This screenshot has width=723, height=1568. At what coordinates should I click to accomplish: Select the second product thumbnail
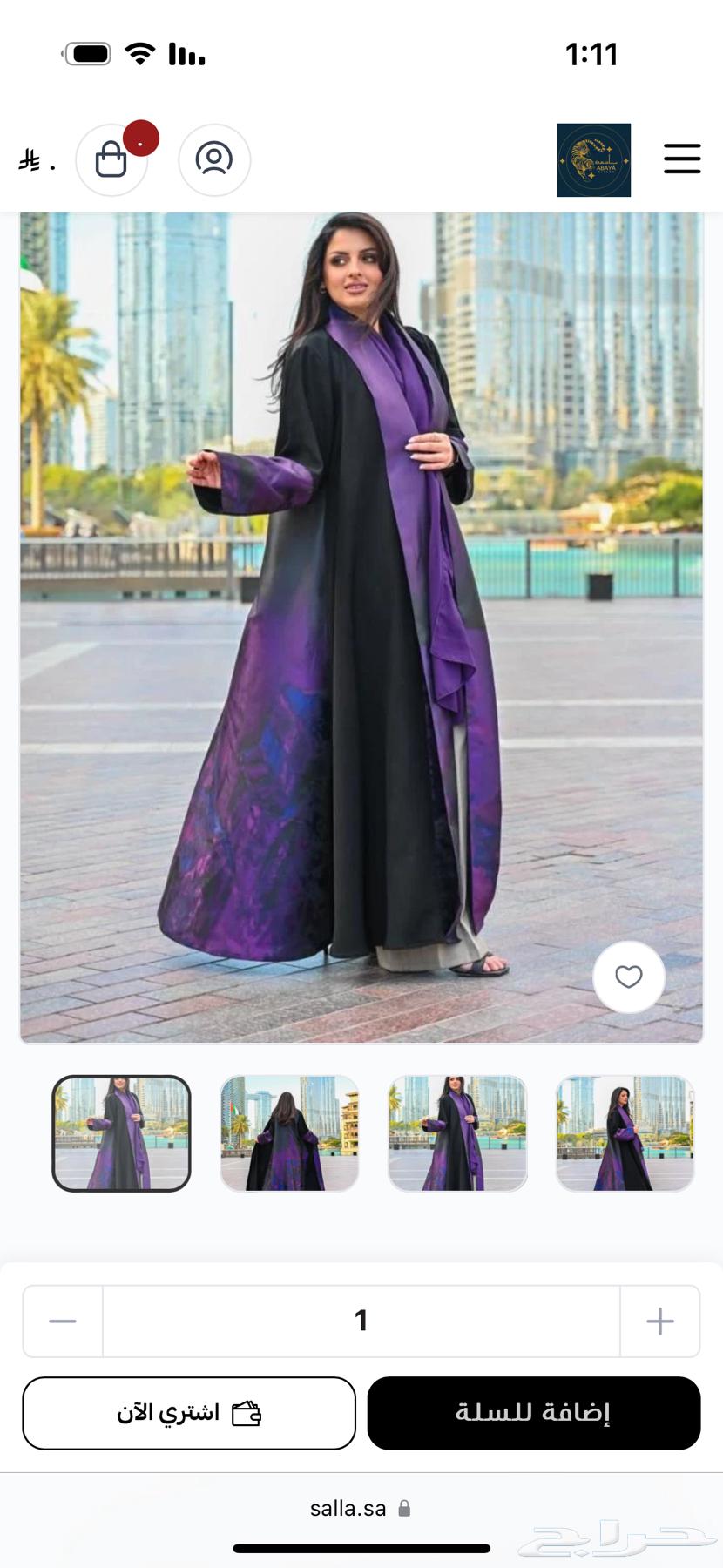click(x=289, y=1133)
